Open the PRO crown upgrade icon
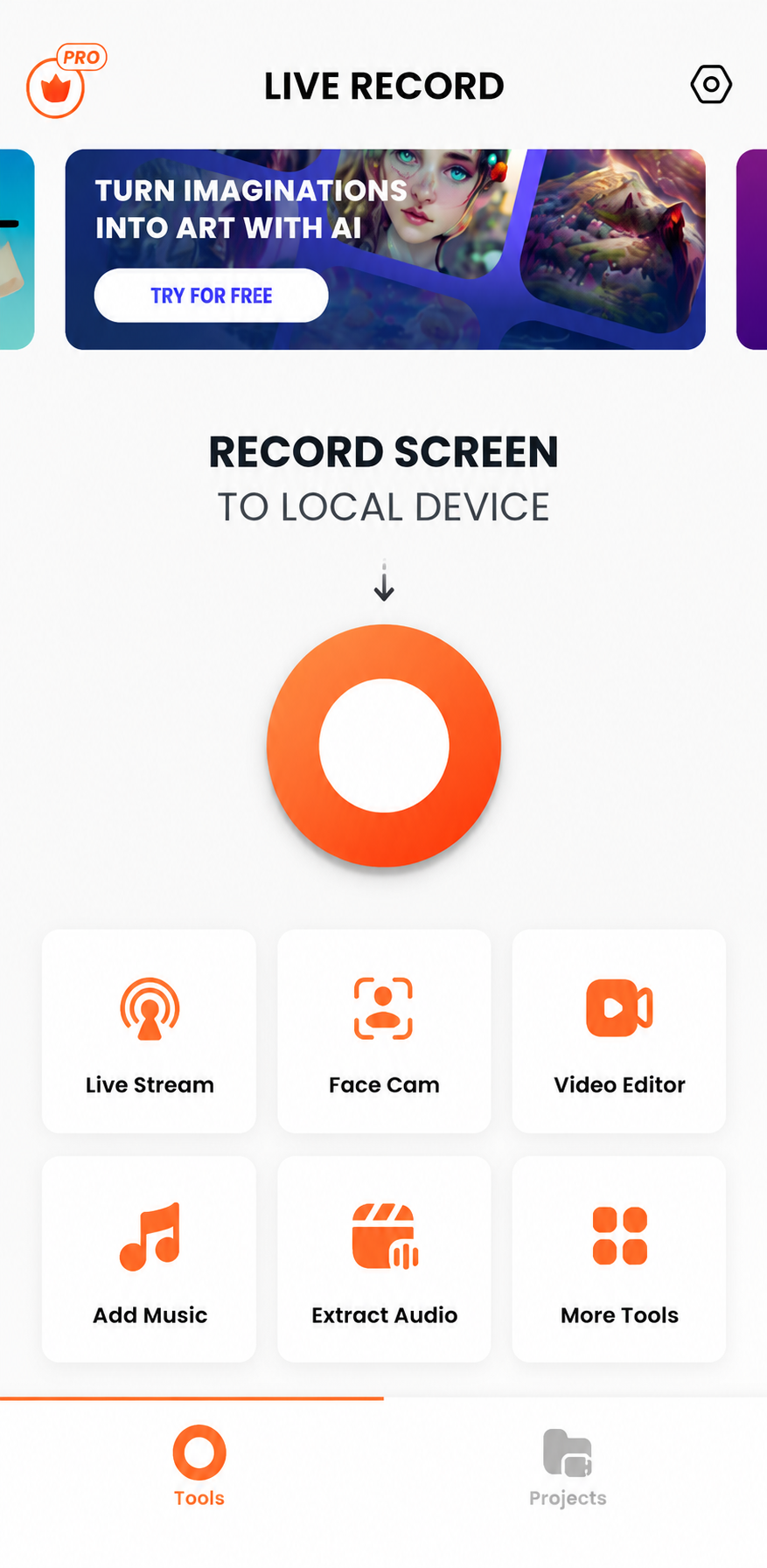Viewport: 767px width, 1568px height. pyautogui.click(x=61, y=82)
